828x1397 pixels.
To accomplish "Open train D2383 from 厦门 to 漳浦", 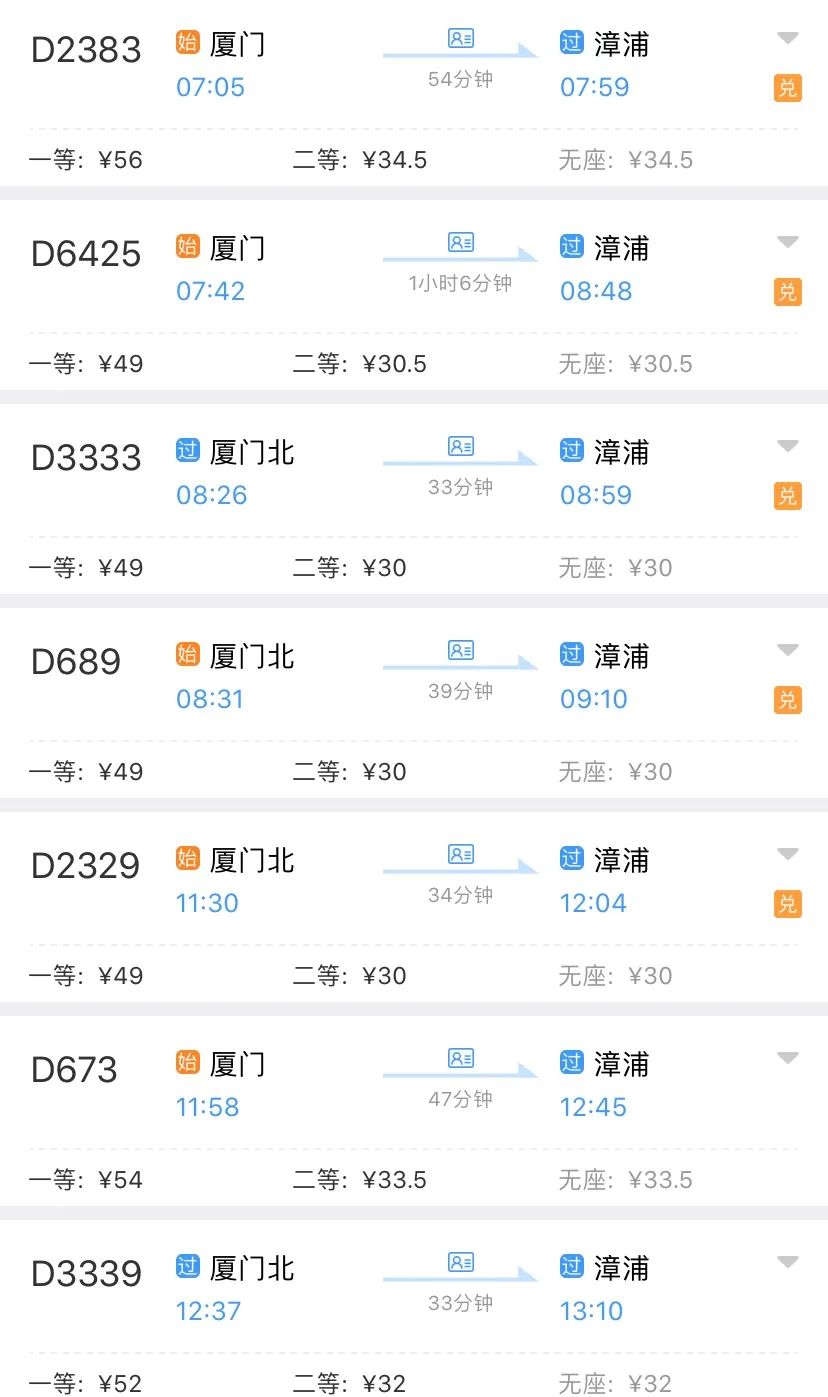I will pos(414,93).
